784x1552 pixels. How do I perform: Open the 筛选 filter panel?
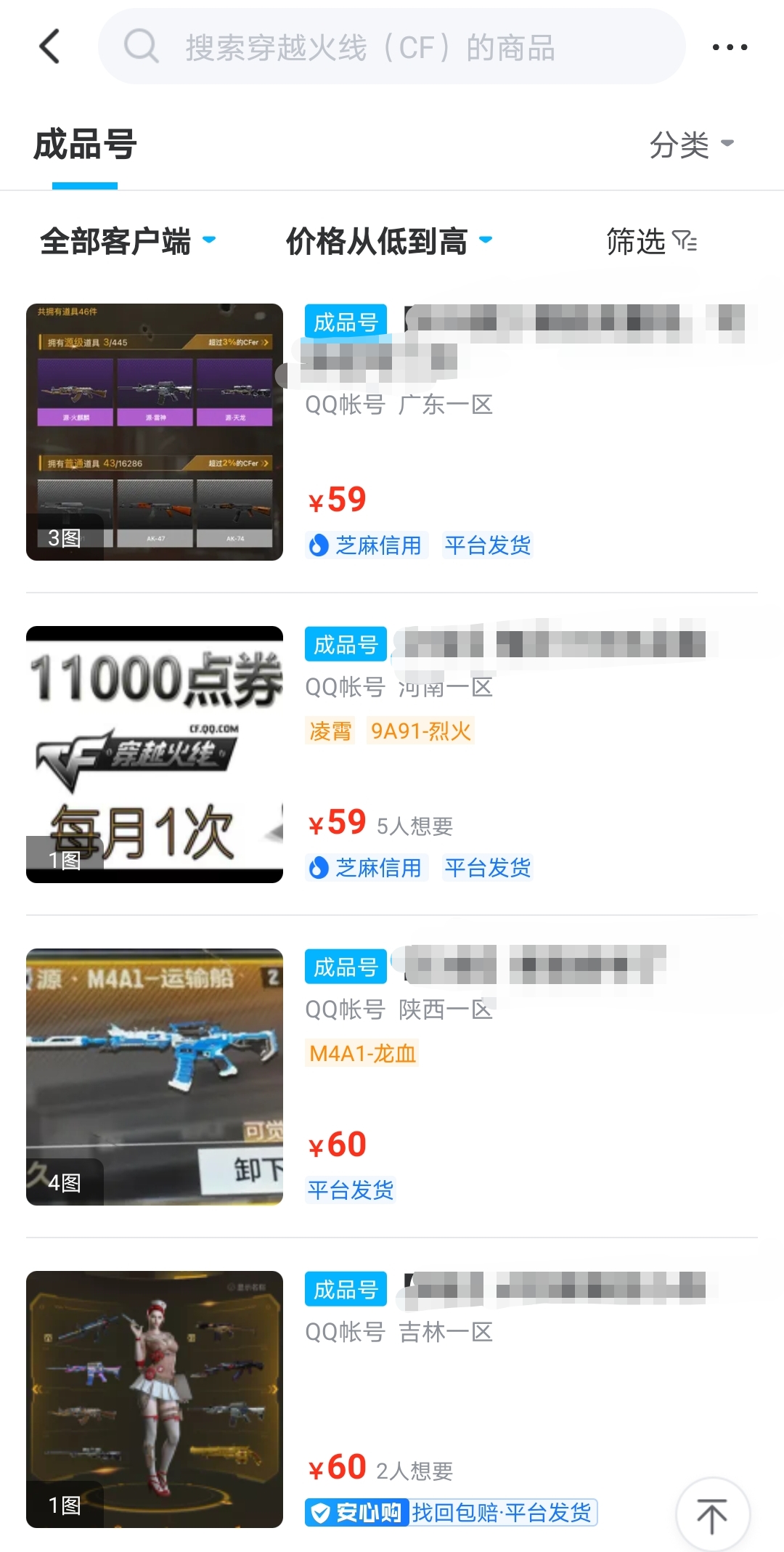651,241
